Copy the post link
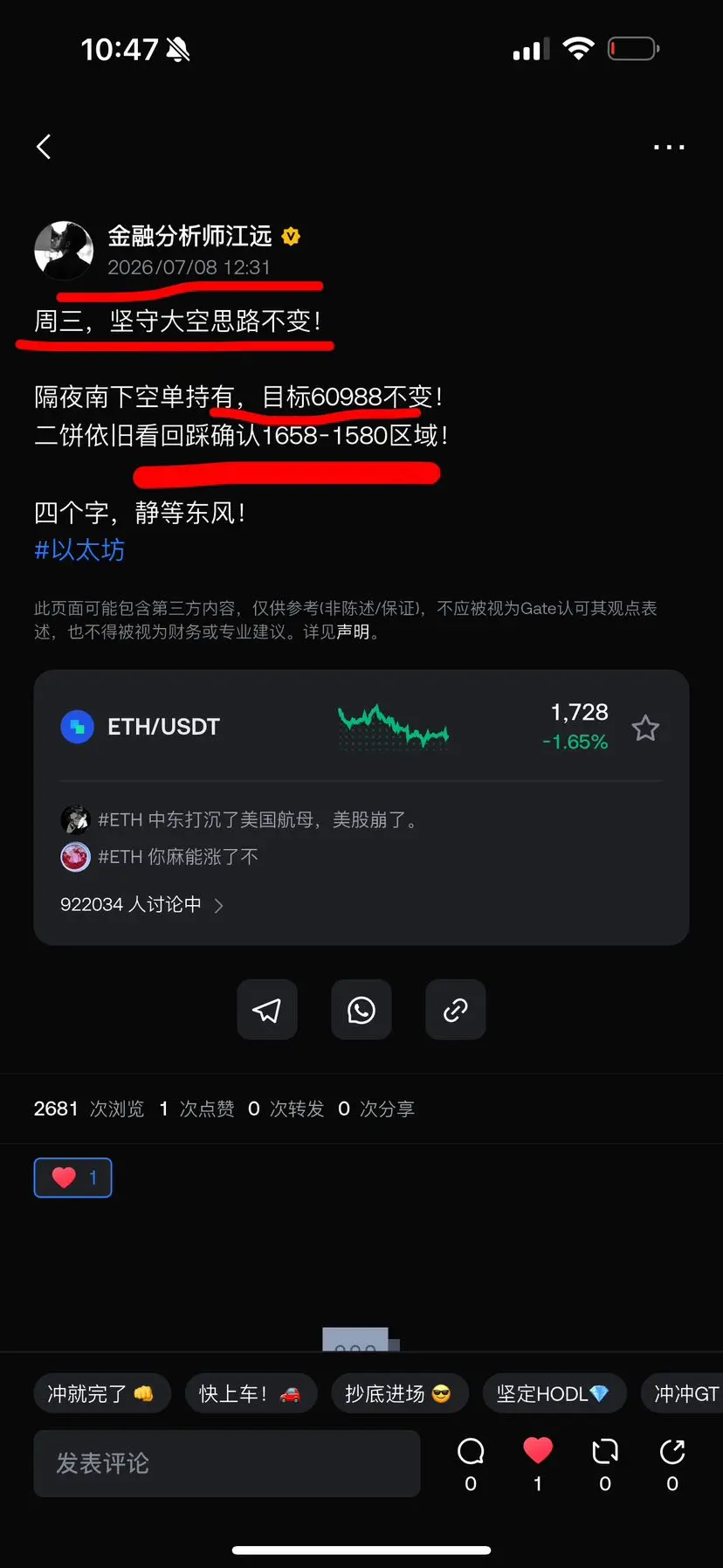This screenshot has width=723, height=1568. 456,1010
